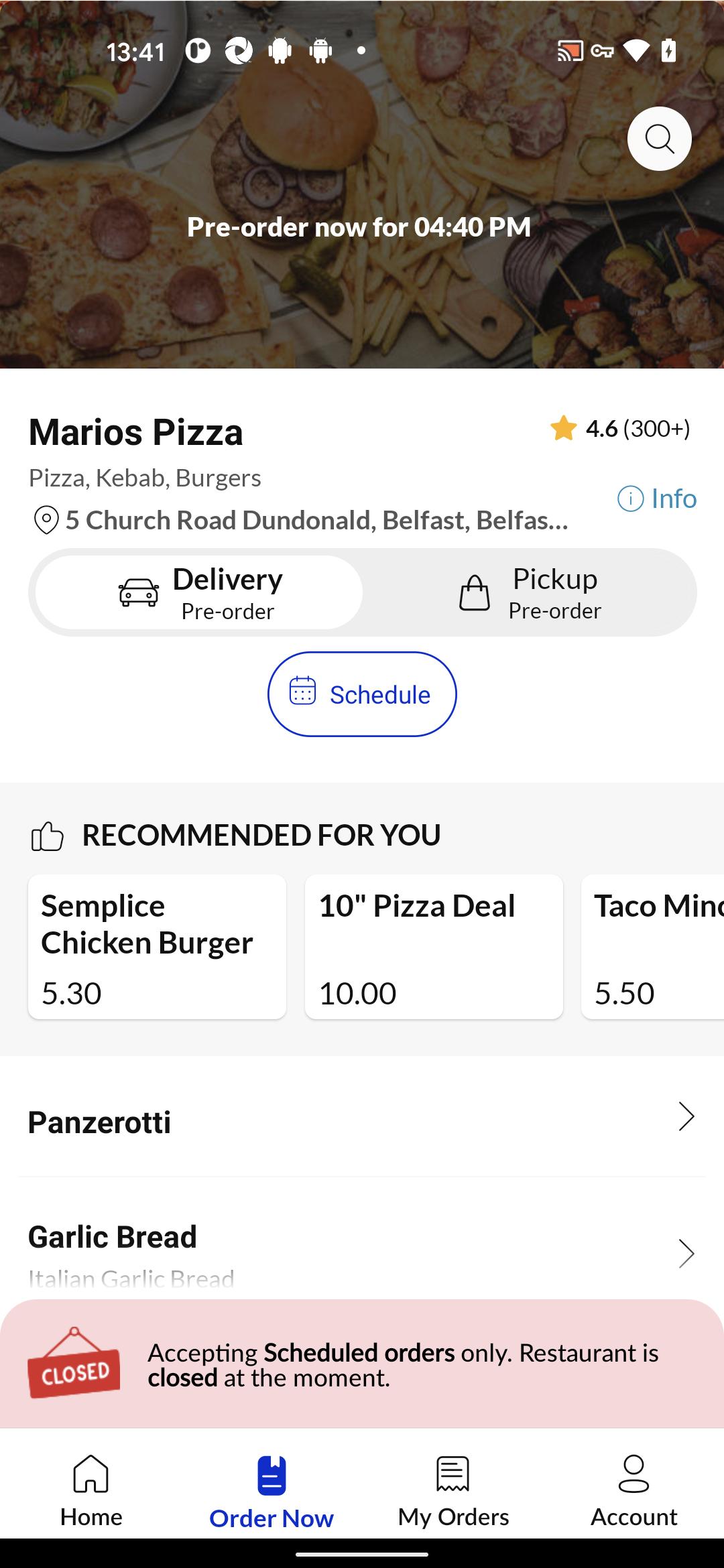The width and height of the screenshot is (724, 1568).
Task: Open the Taco Mince recommended card
Action: tap(653, 947)
